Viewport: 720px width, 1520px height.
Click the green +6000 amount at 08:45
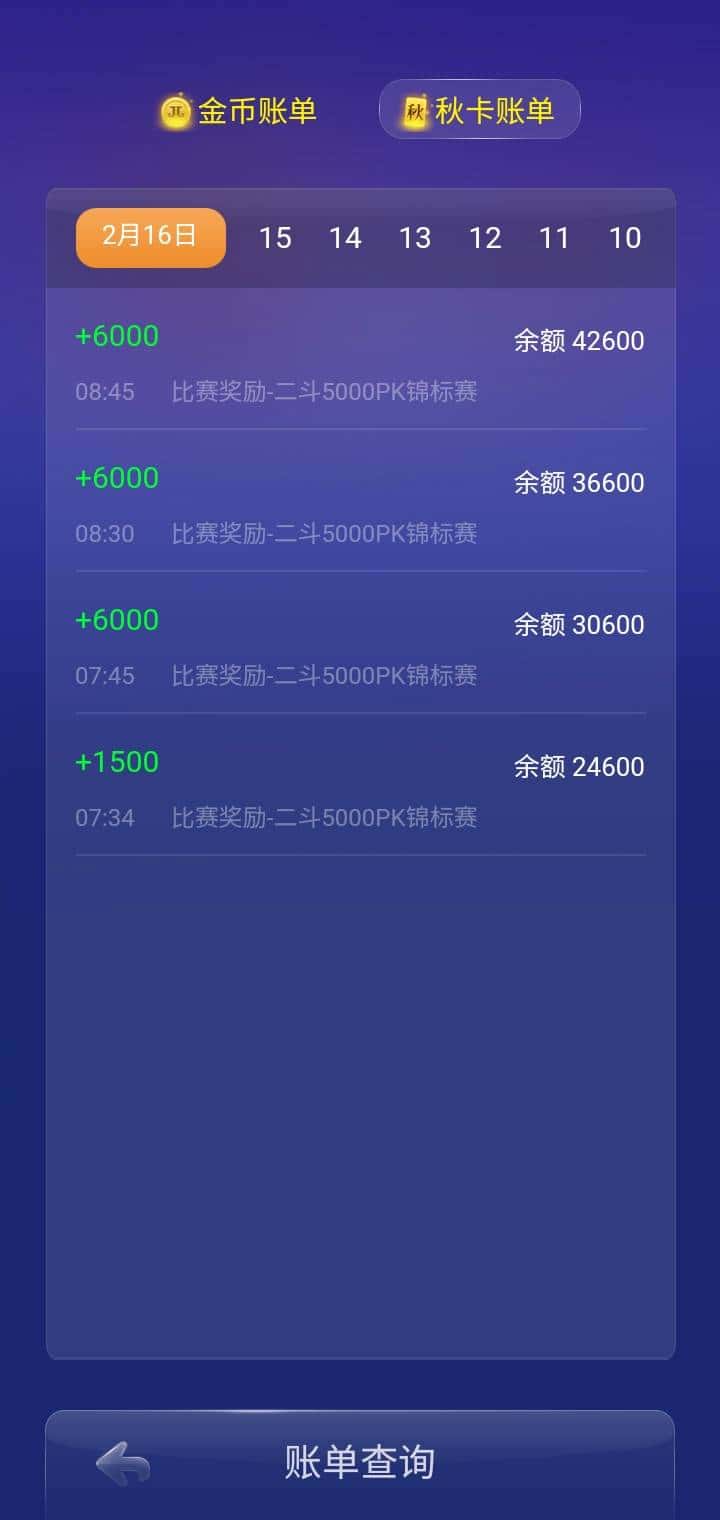coord(117,336)
